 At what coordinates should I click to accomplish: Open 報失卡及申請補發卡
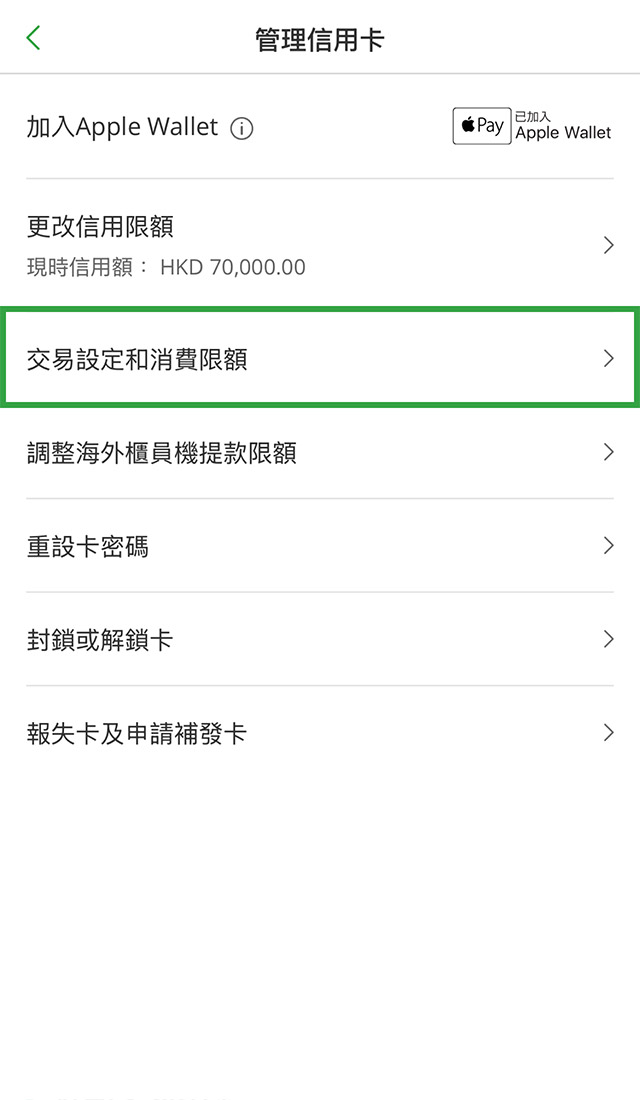point(320,733)
